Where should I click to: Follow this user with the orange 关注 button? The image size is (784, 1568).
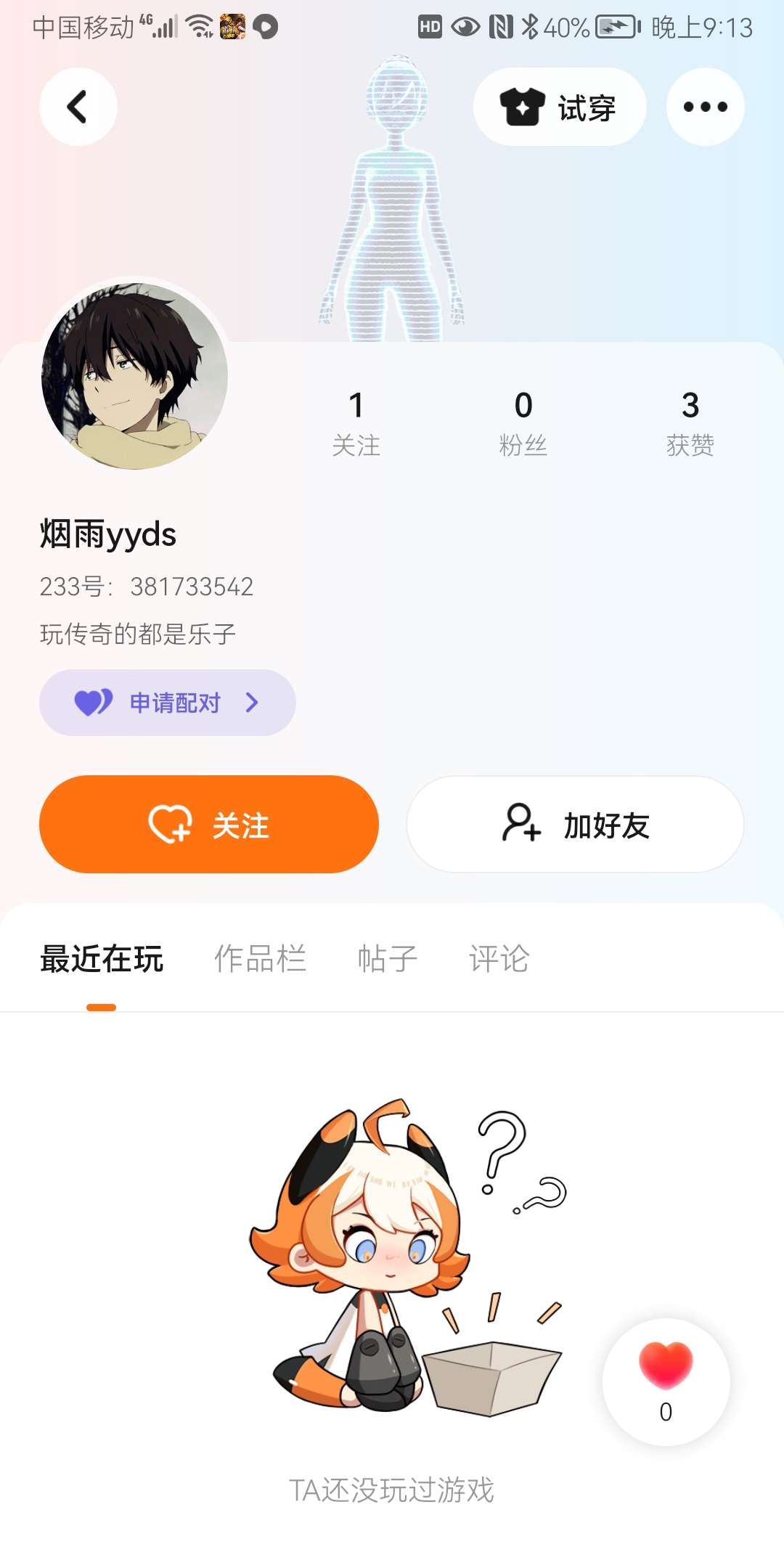209,824
